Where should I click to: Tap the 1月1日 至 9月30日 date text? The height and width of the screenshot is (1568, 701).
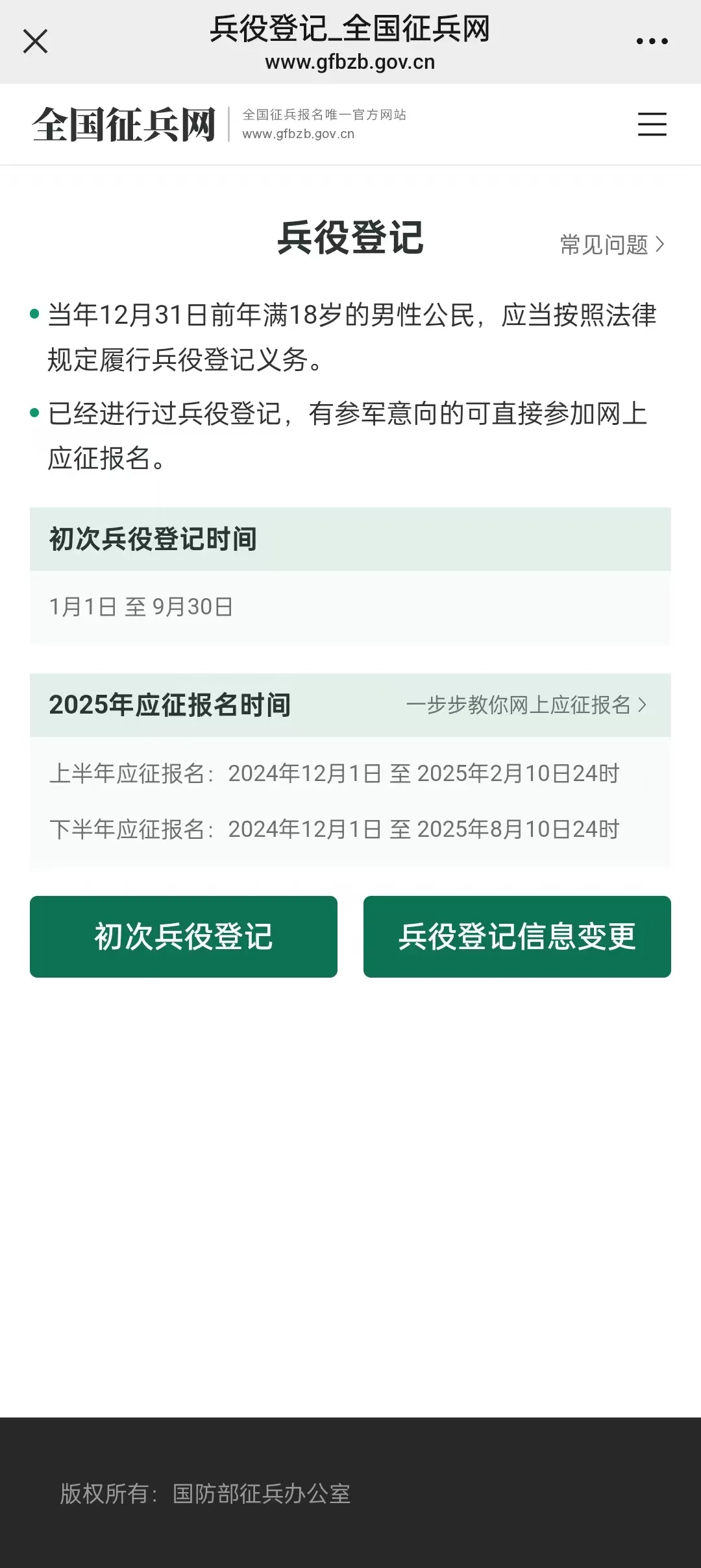(141, 607)
